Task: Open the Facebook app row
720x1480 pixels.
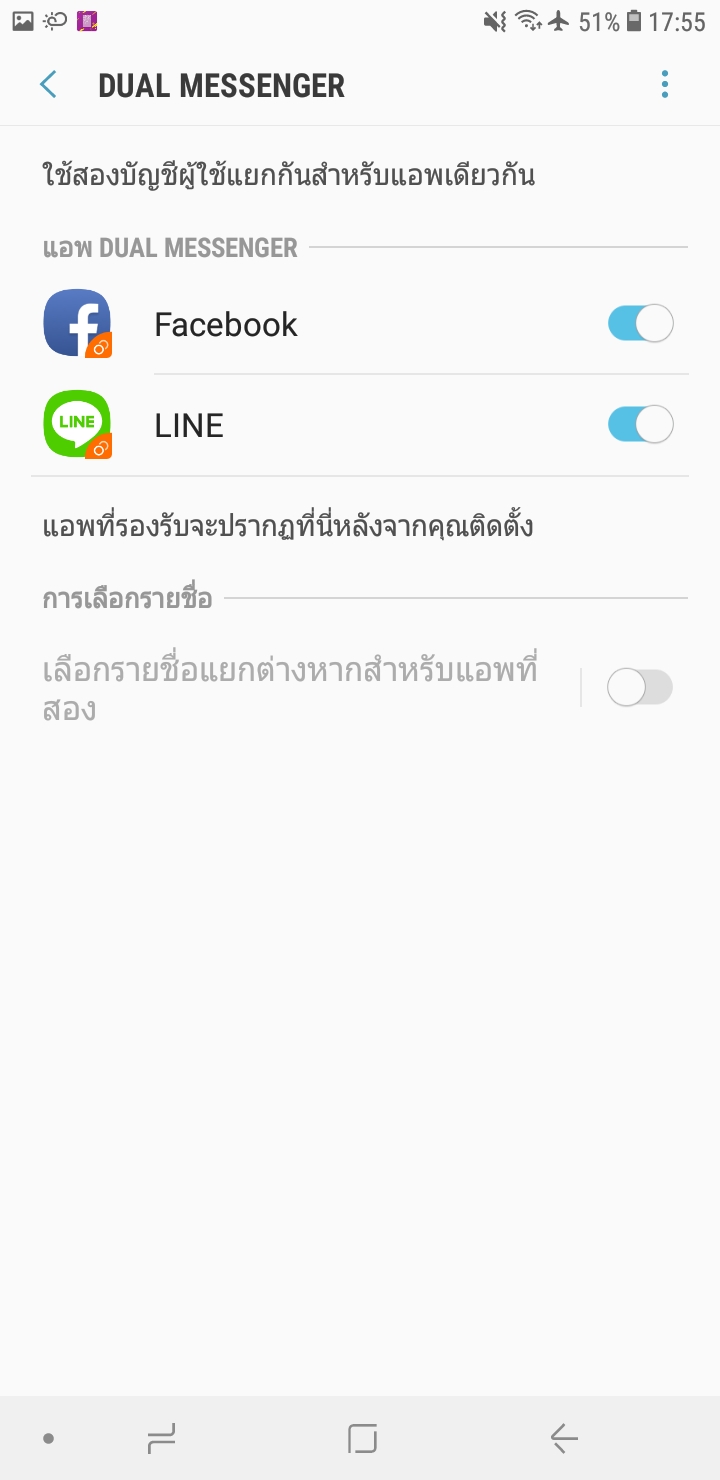Action: 300,324
